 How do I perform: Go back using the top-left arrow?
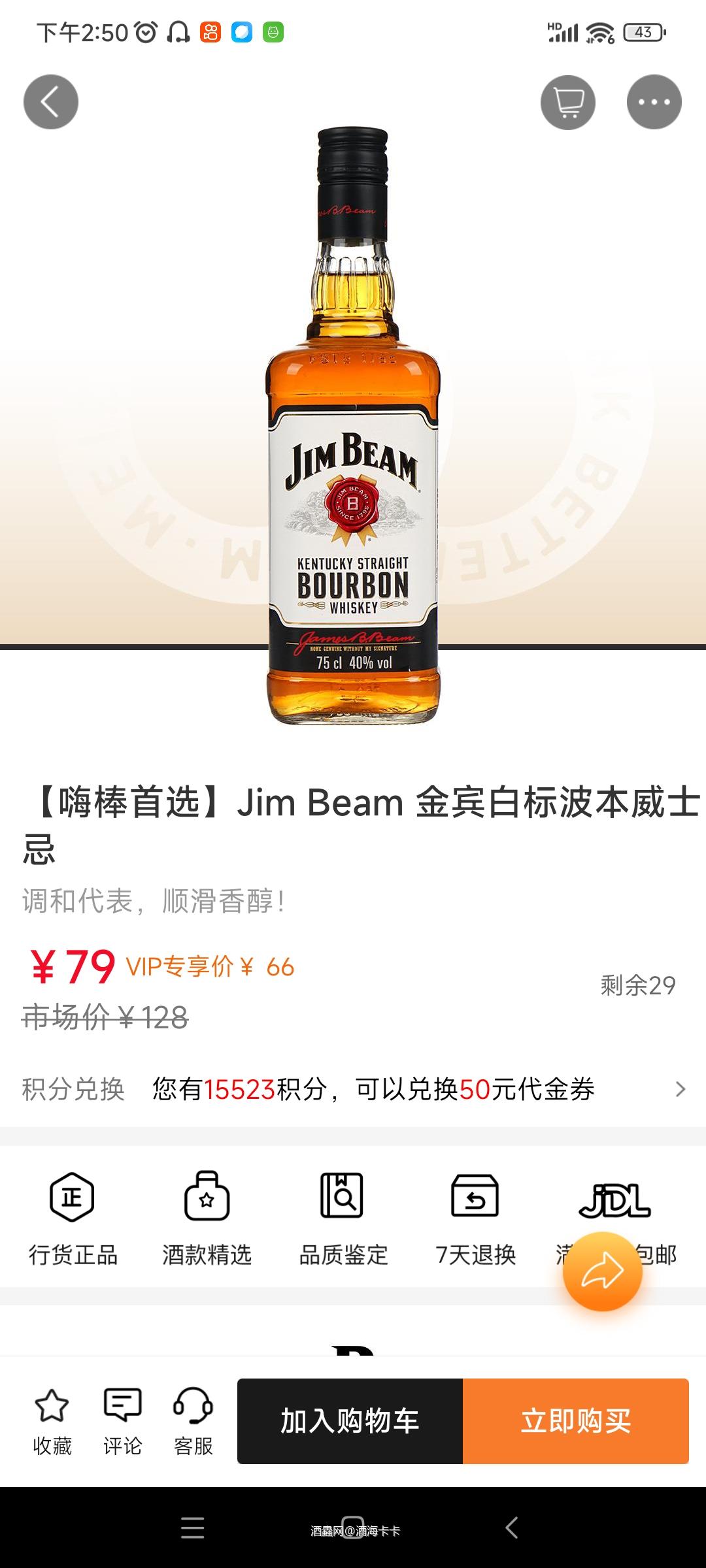pos(51,102)
